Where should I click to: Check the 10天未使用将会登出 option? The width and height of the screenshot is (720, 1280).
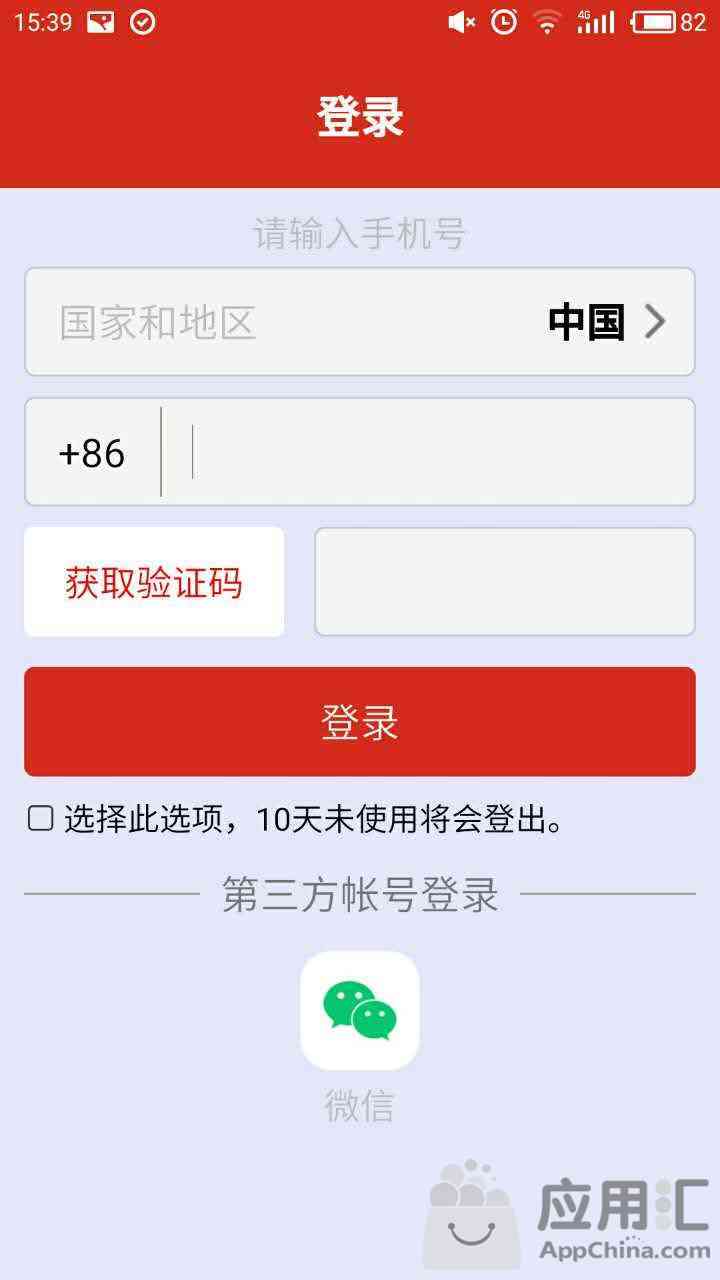coord(40,820)
